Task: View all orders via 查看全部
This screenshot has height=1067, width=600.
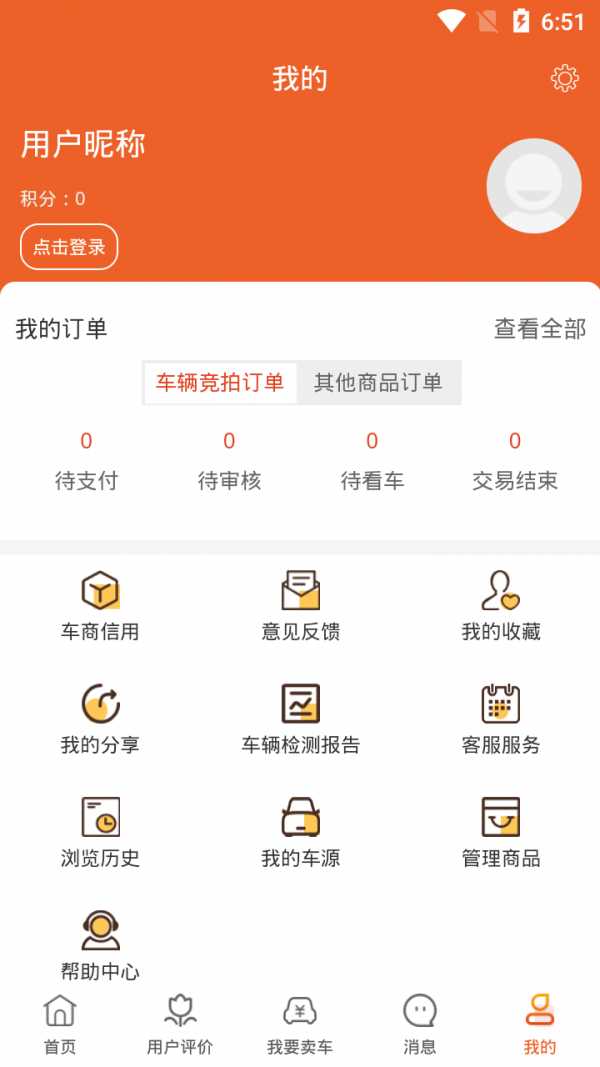Action: coord(540,328)
